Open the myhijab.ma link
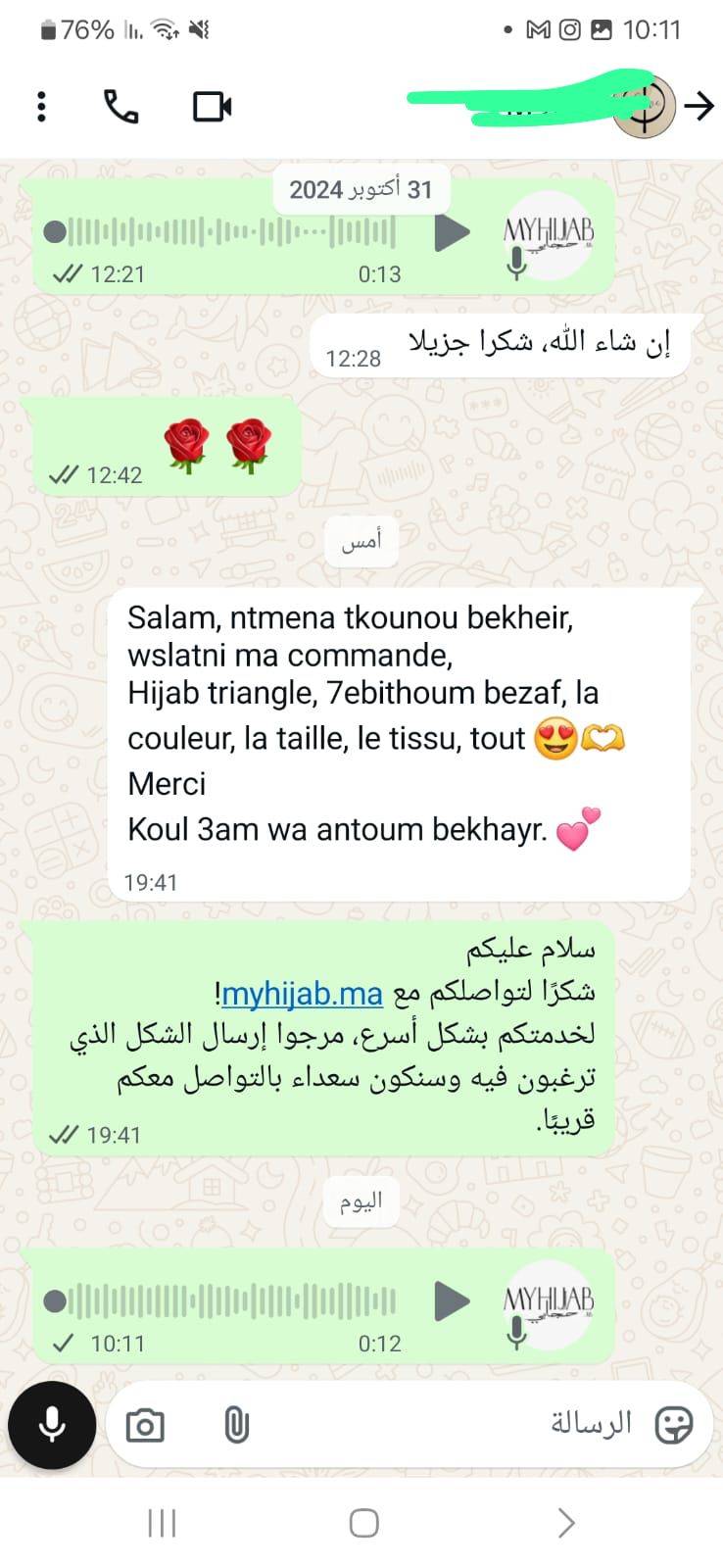This screenshot has width=723, height=1568. point(302,994)
